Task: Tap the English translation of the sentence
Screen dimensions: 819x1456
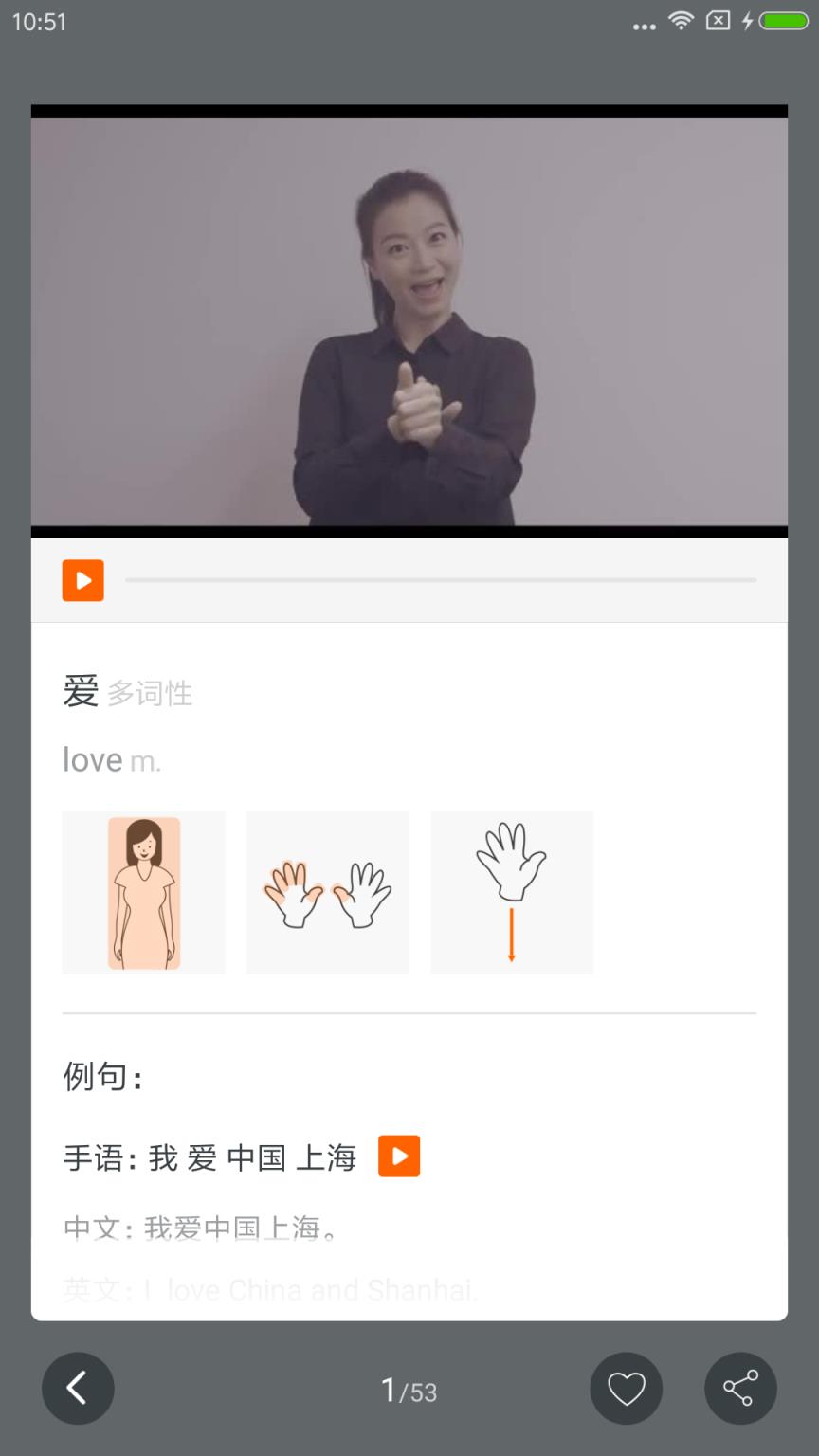Action: (269, 1289)
